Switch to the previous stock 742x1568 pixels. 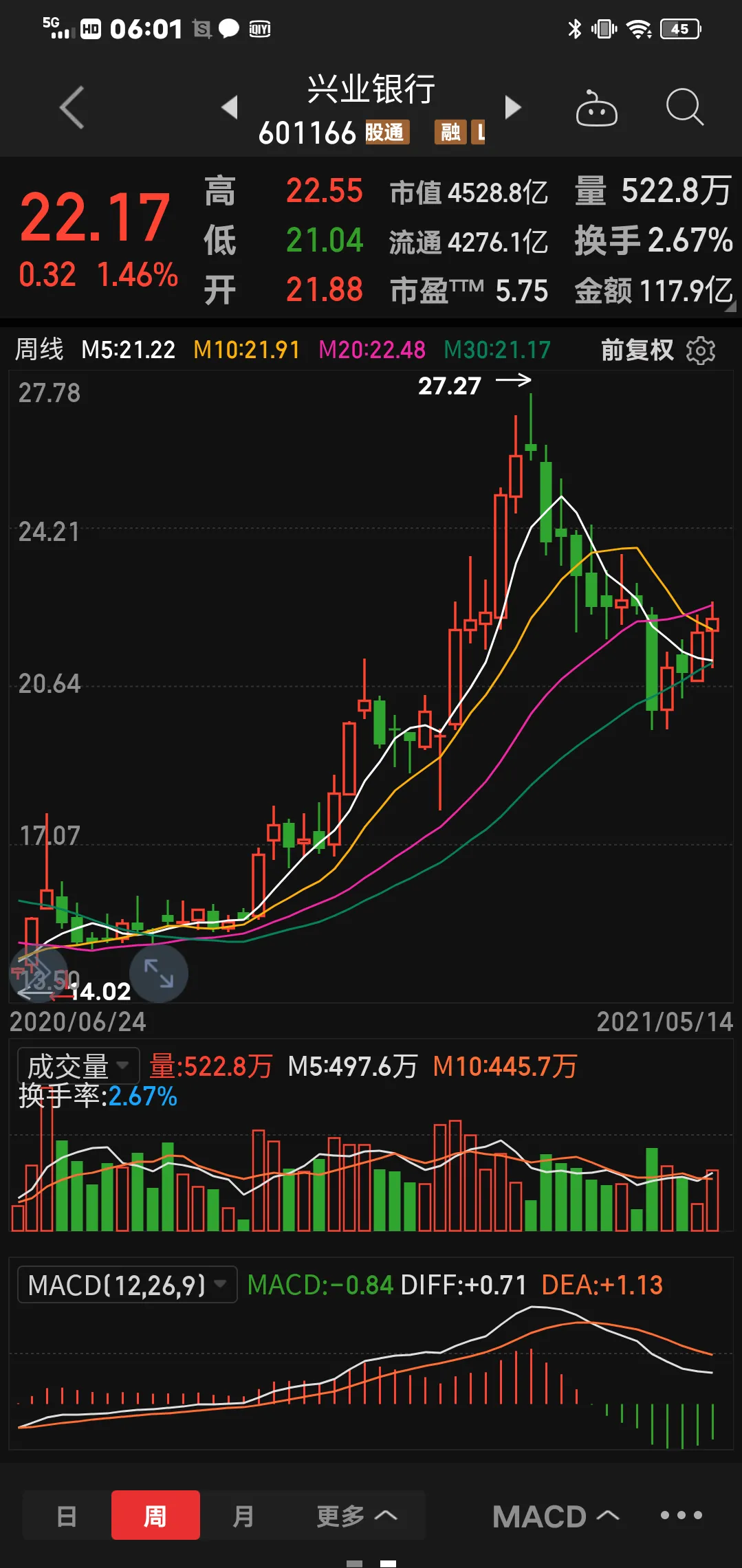pyautogui.click(x=230, y=107)
